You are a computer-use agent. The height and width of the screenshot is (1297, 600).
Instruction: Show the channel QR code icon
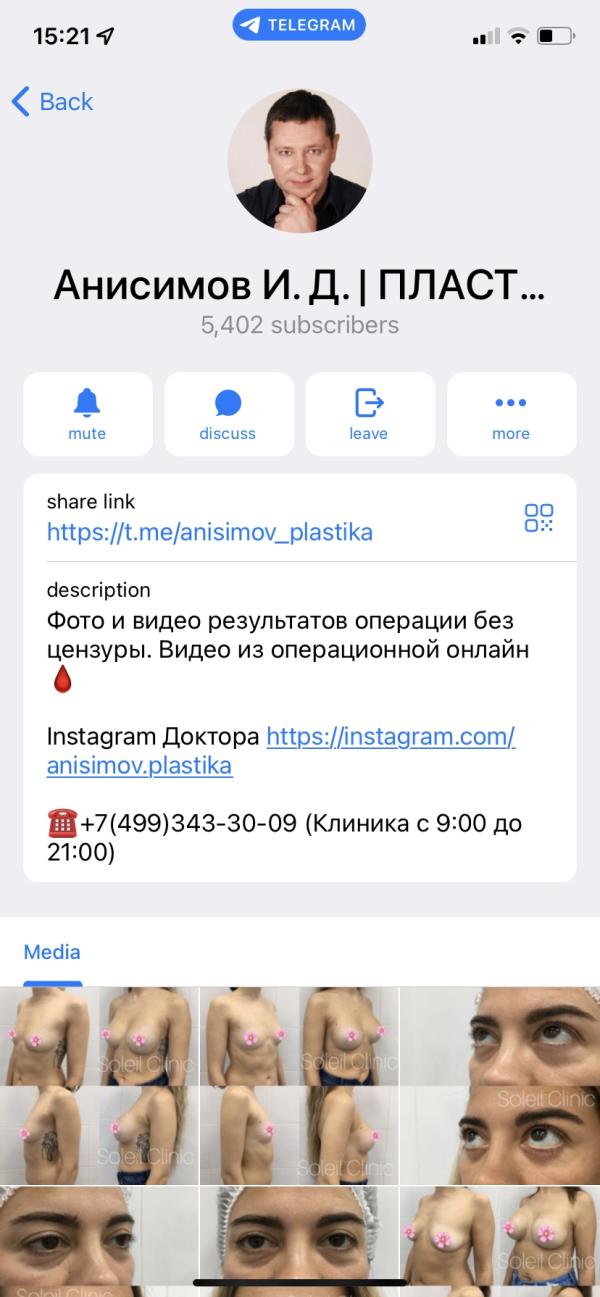(x=539, y=518)
